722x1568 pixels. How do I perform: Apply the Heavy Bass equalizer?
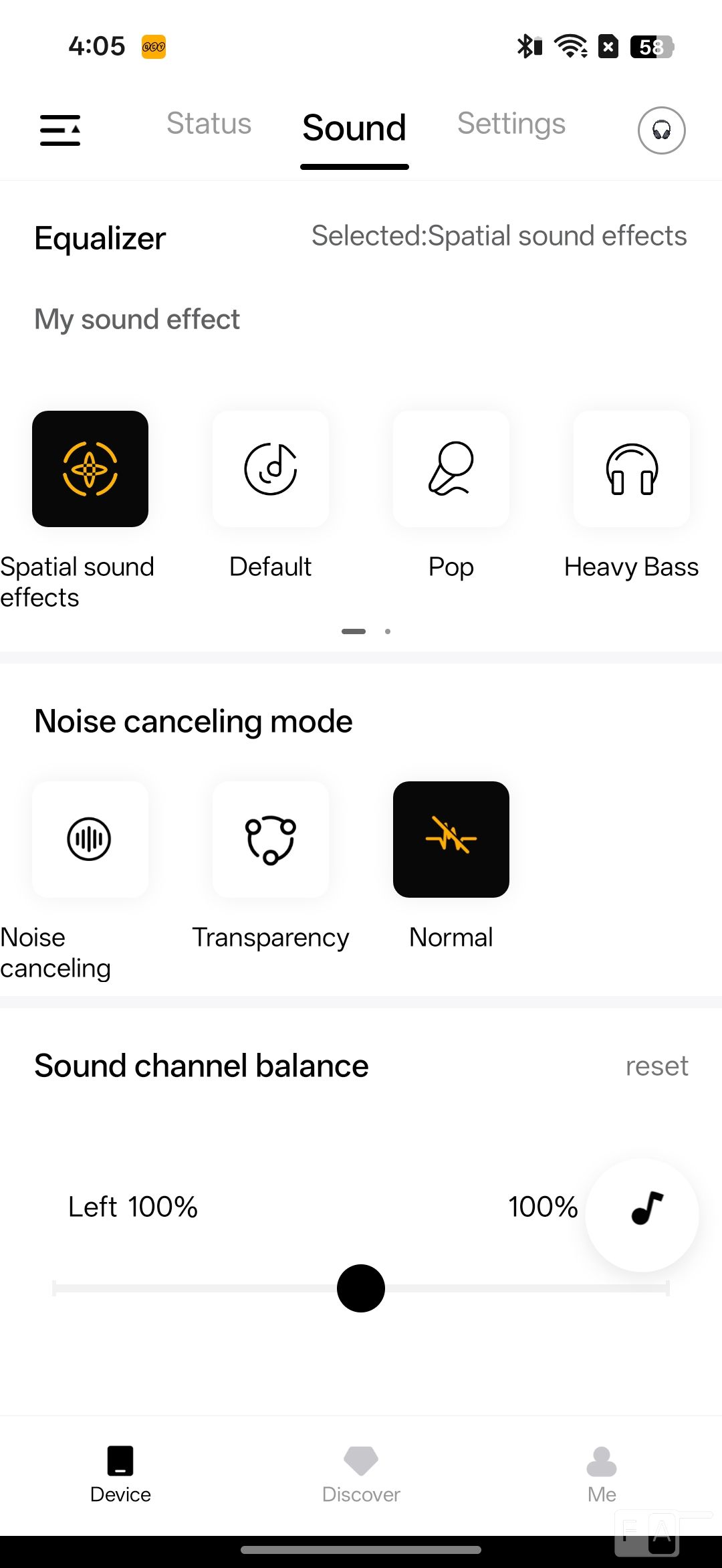pos(632,469)
